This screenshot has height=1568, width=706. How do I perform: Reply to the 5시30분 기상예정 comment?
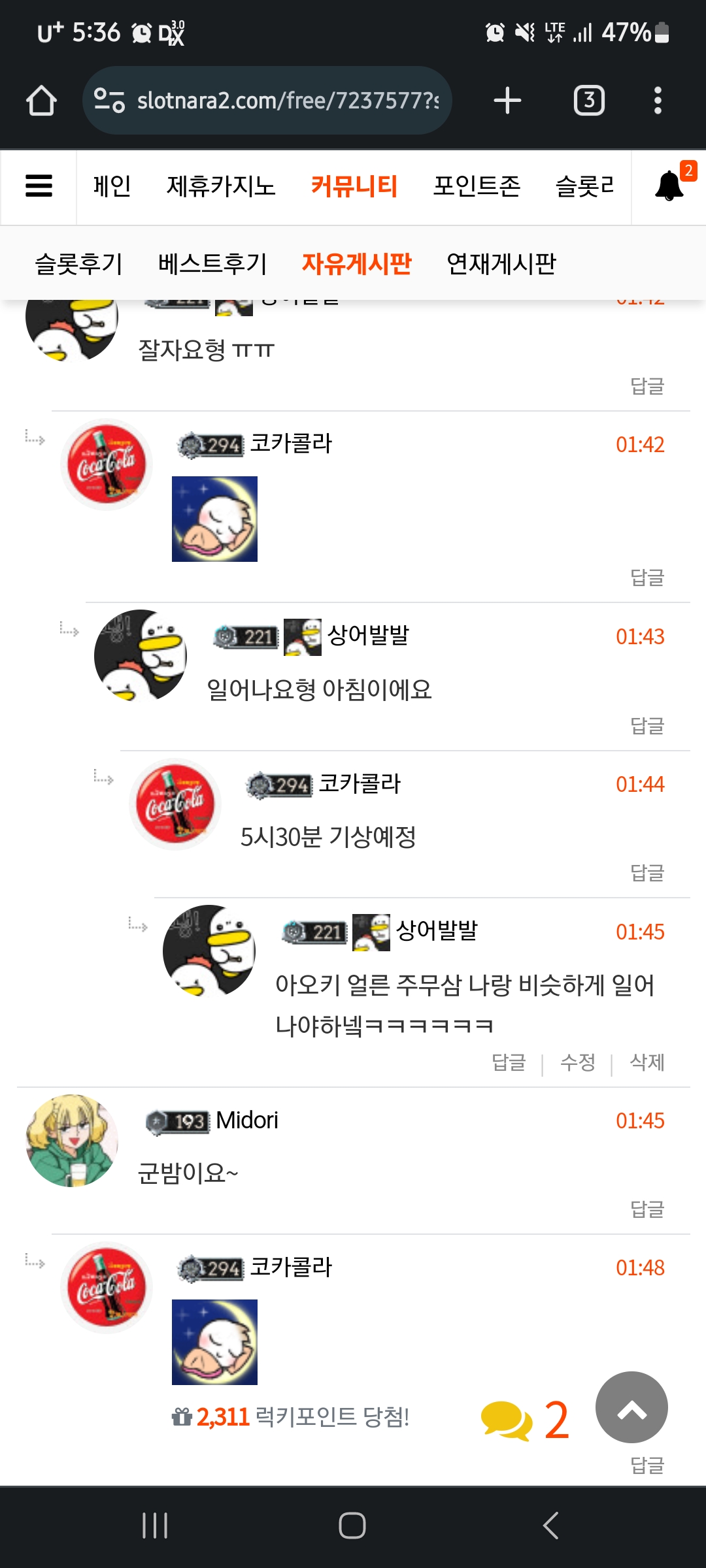[x=647, y=873]
